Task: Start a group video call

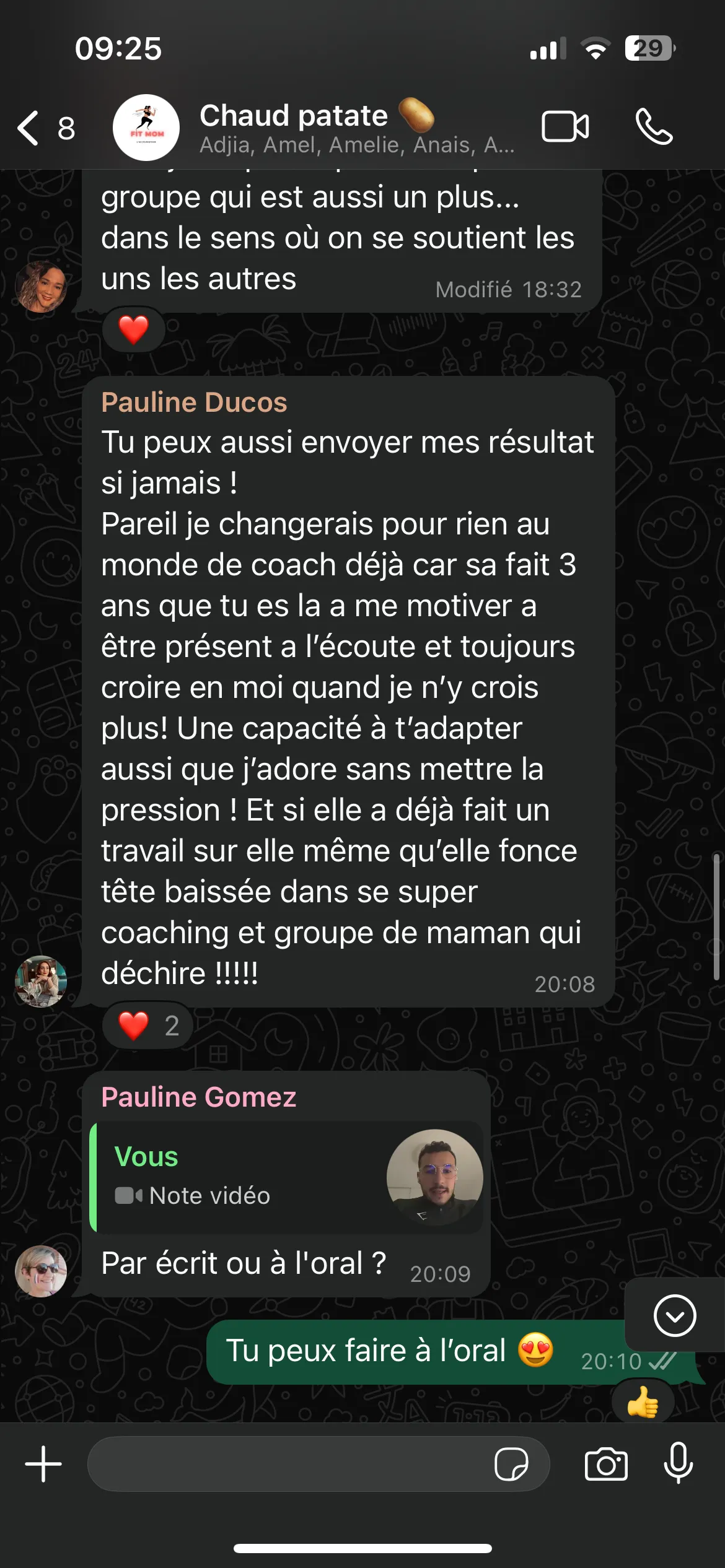Action: coord(565,127)
